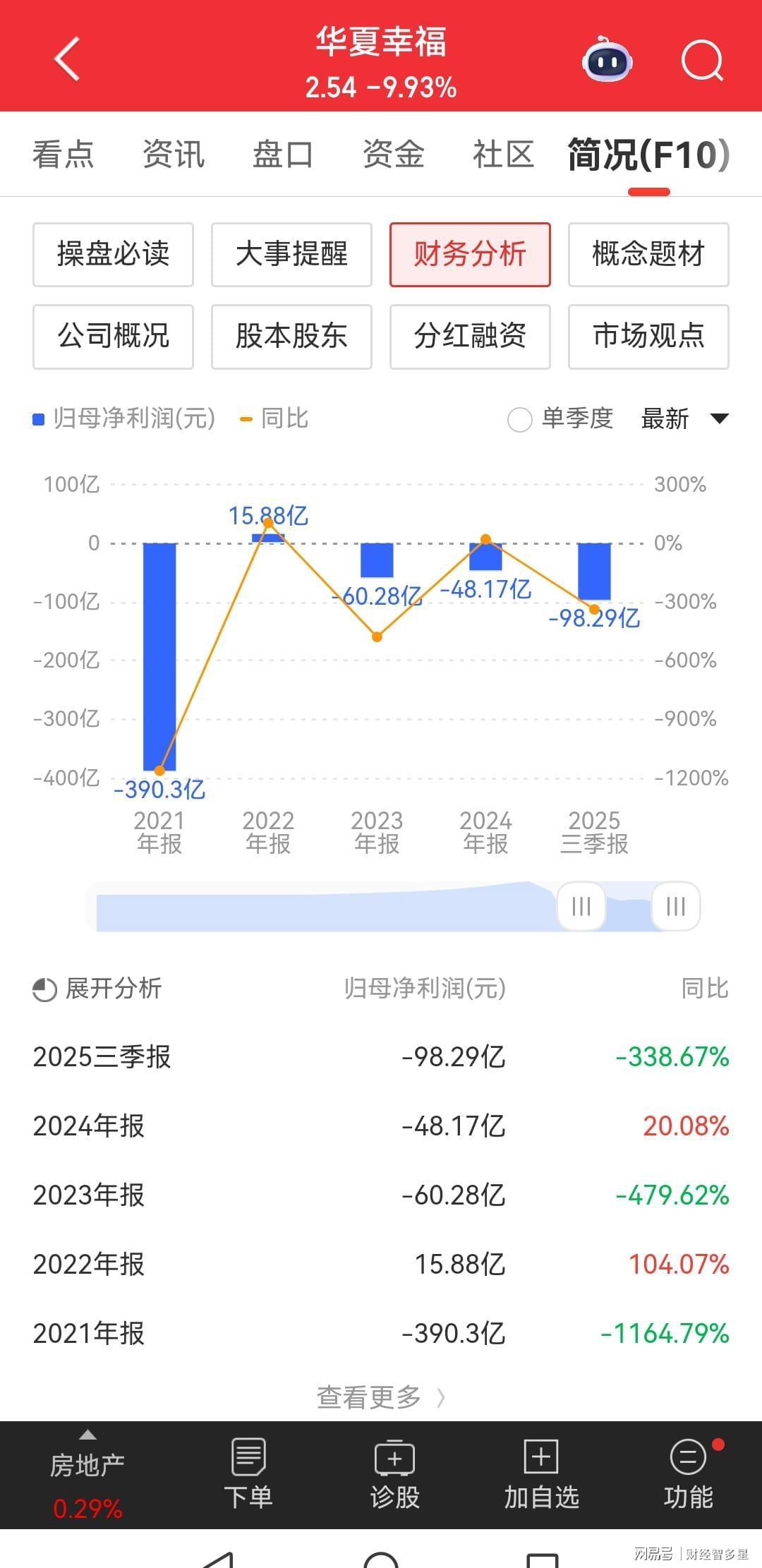762x1568 pixels.
Task: Enable the 单季度 option
Action: [520, 420]
